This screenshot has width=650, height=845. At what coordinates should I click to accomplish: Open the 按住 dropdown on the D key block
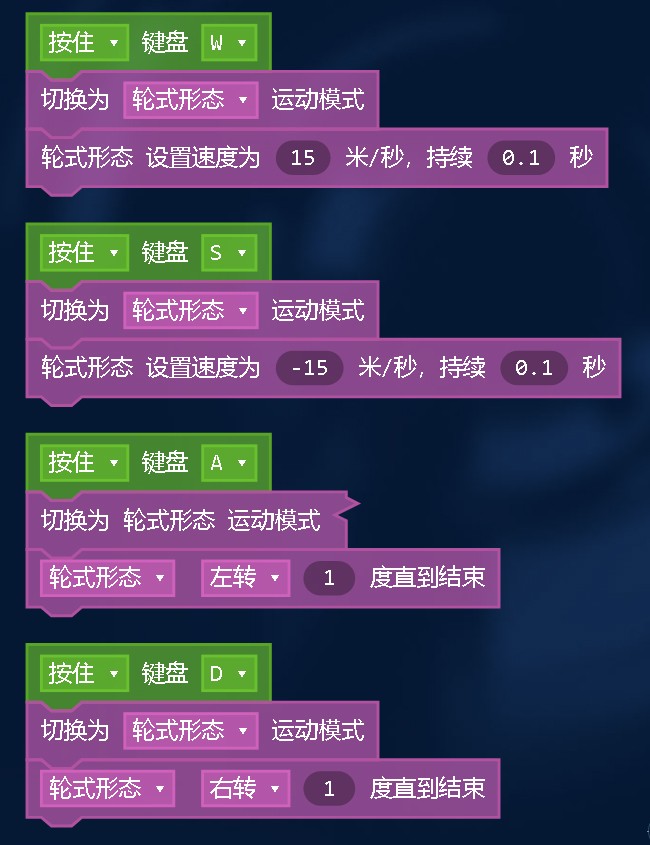click(84, 673)
